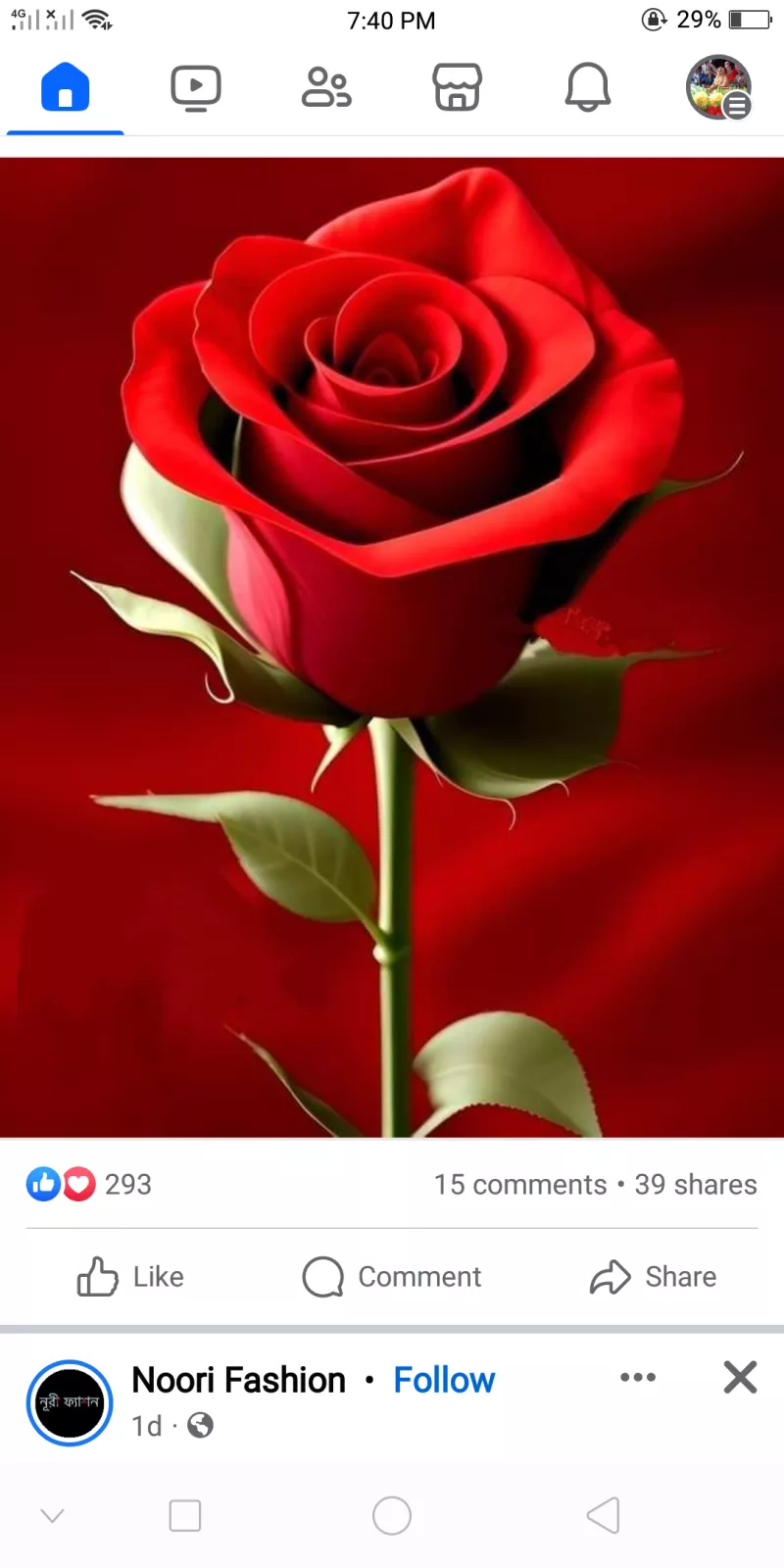
Task: Open the Video tab
Action: (196, 88)
